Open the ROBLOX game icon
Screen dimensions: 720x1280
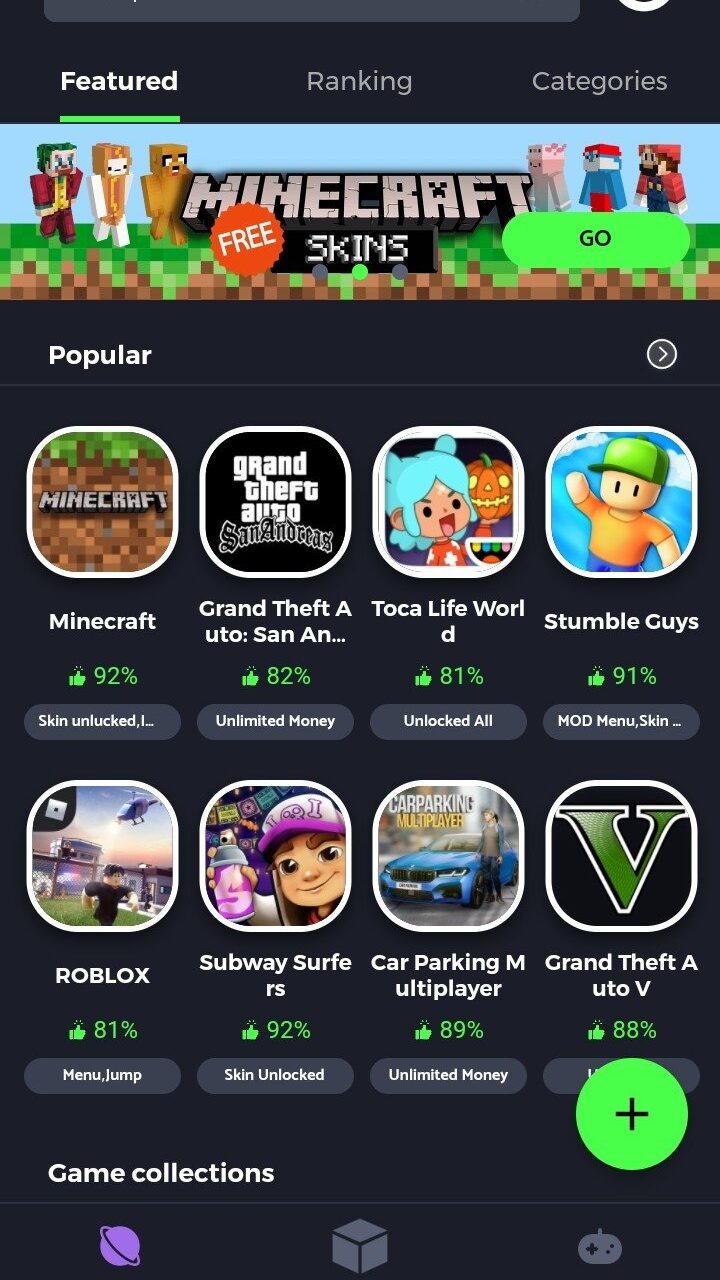tap(102, 855)
